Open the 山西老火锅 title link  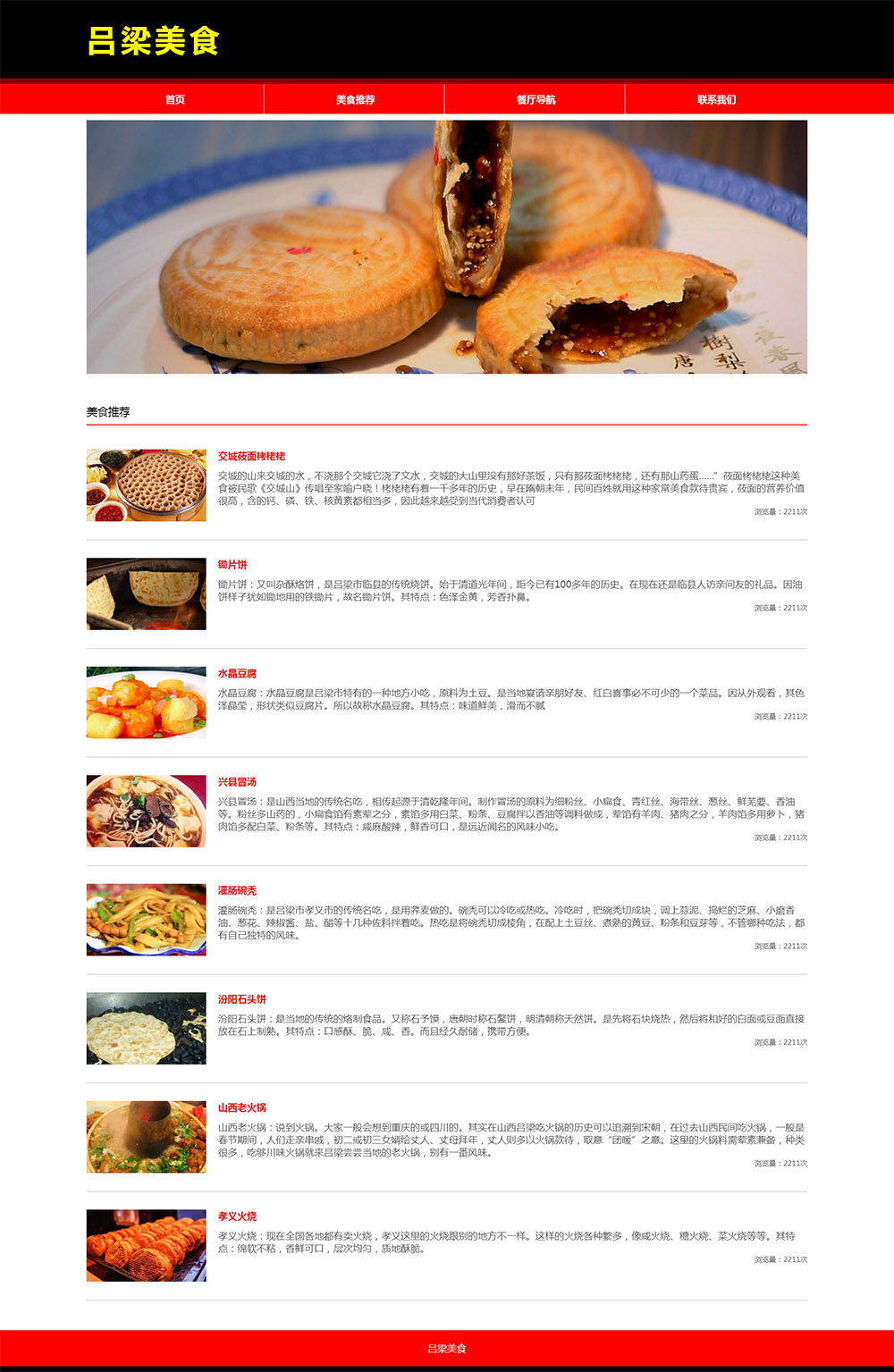[x=242, y=1107]
